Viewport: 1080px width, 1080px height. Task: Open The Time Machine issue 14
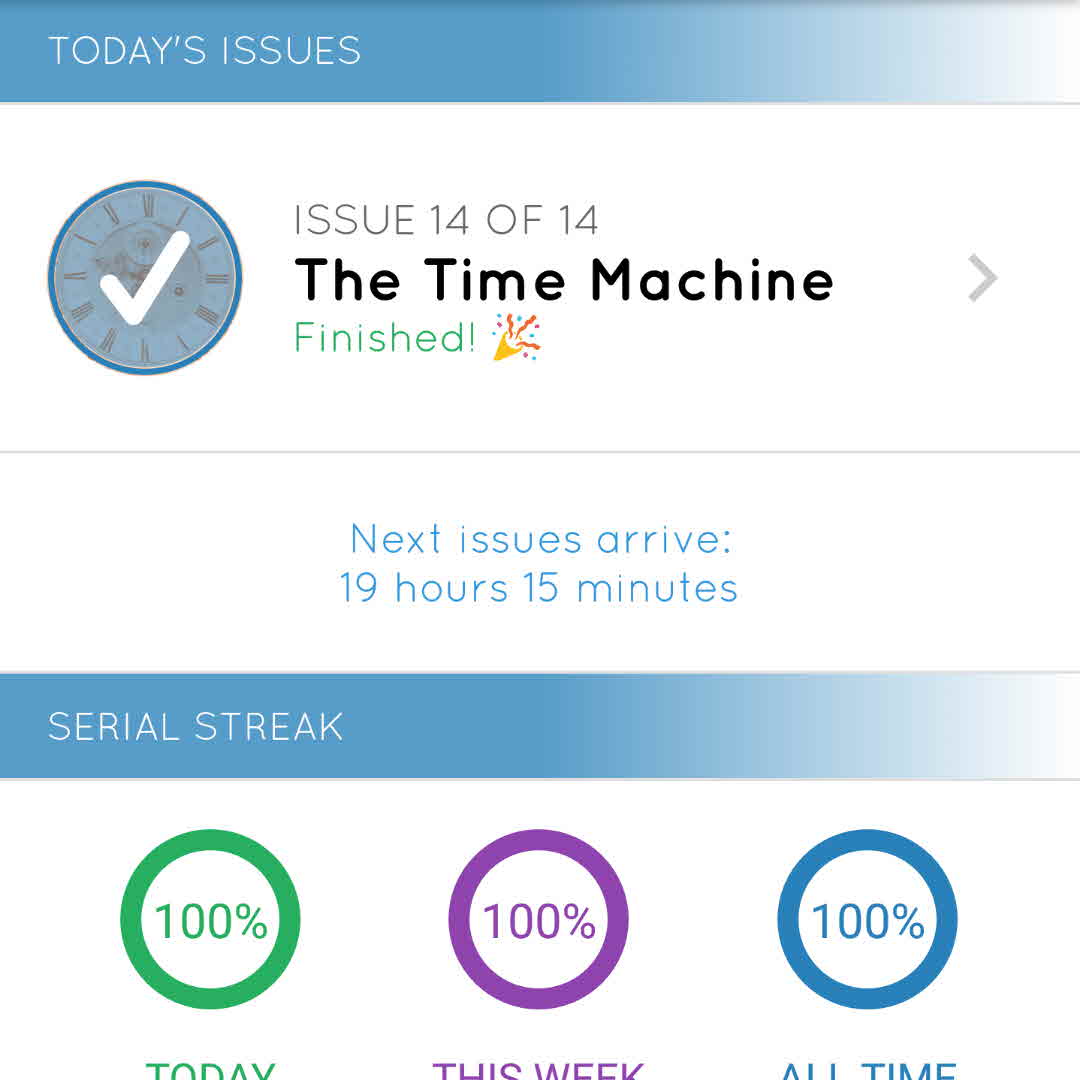coord(563,279)
